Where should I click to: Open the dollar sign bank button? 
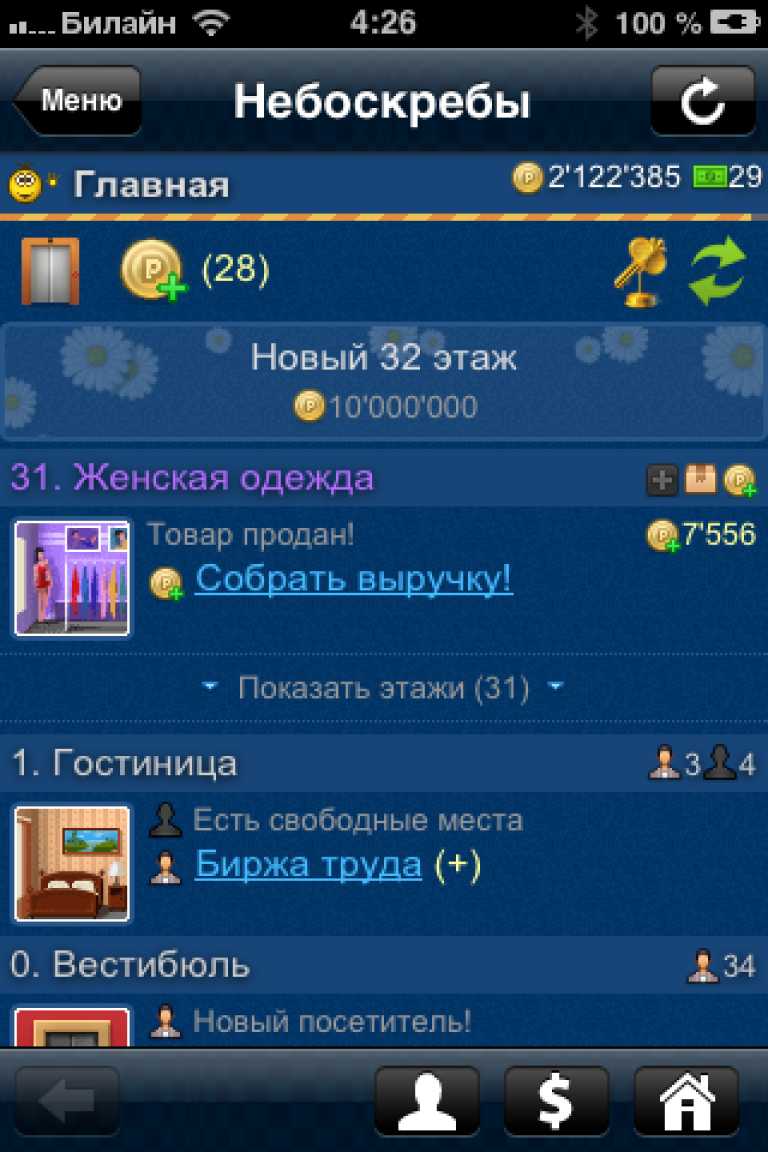556,1100
